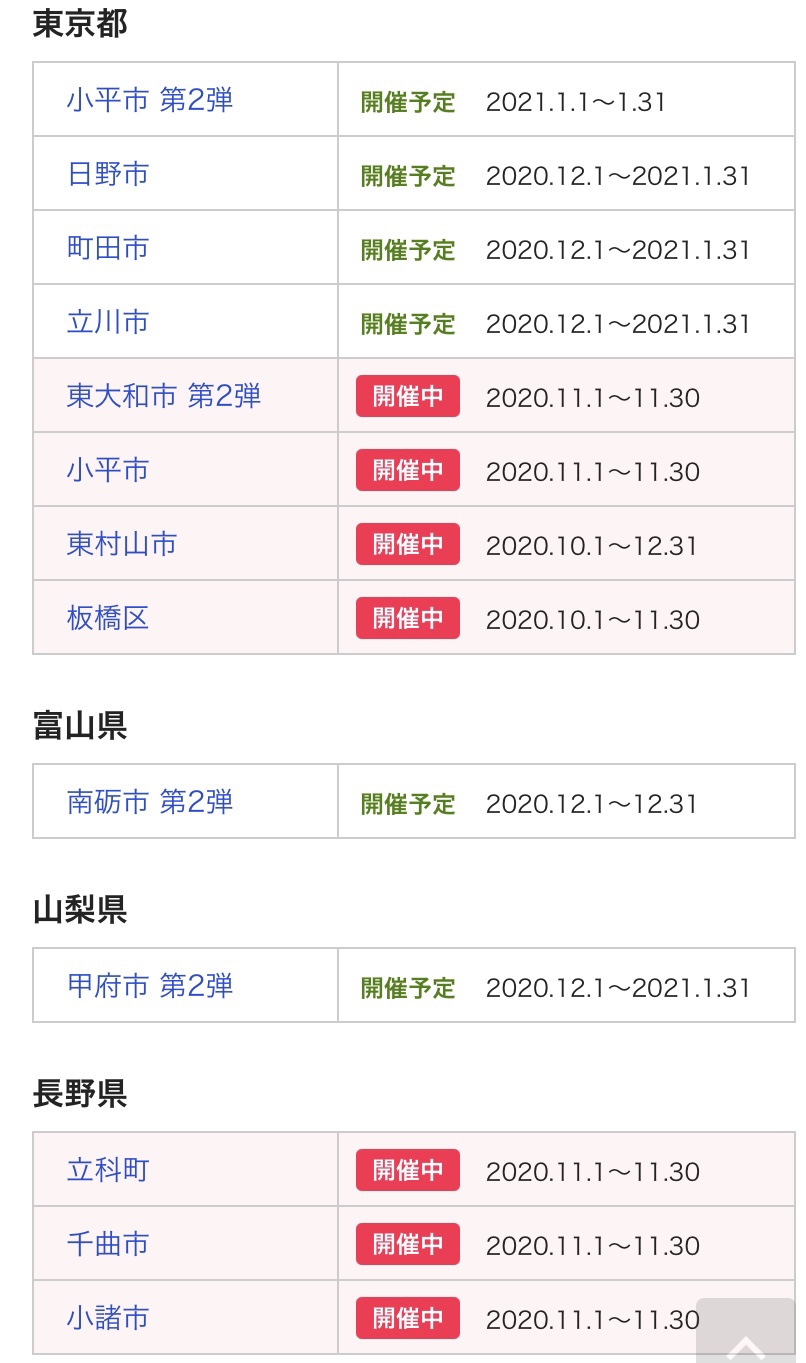Open the 小平市 link marked 開催中
Screen dimensions: 806x1363
pos(108,470)
